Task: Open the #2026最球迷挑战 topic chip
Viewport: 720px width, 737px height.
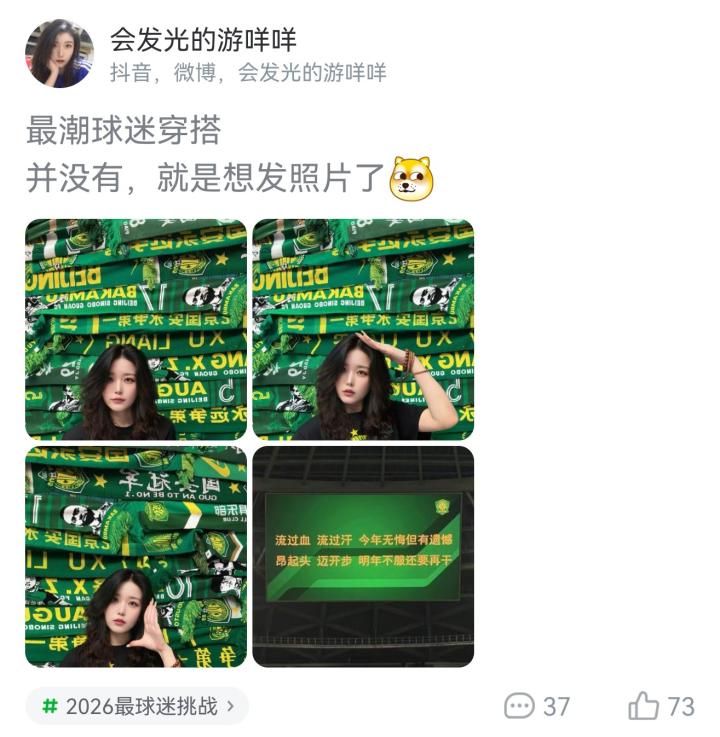Action: tap(138, 706)
